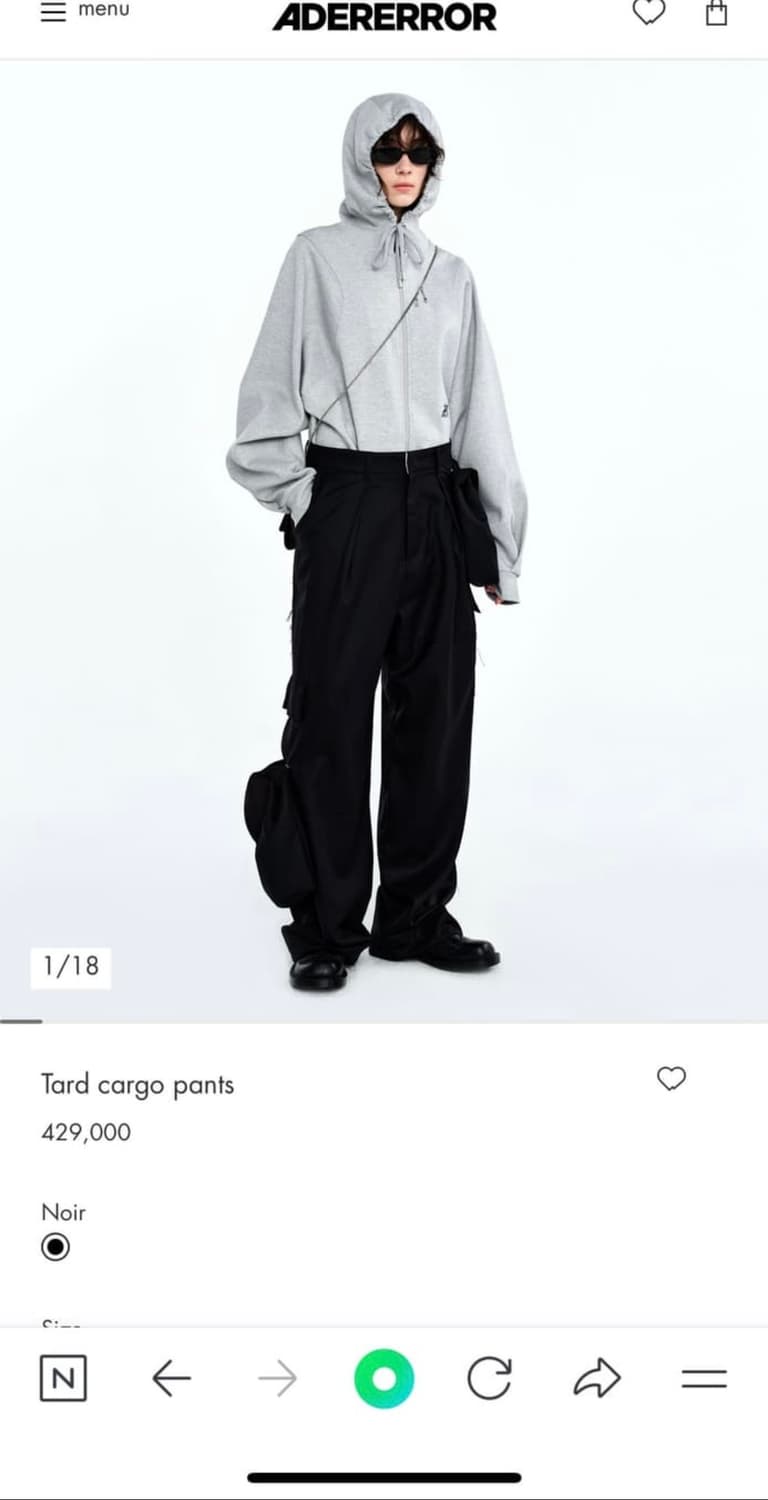The image size is (768, 1500).
Task: Refresh the current page
Action: [490, 1377]
